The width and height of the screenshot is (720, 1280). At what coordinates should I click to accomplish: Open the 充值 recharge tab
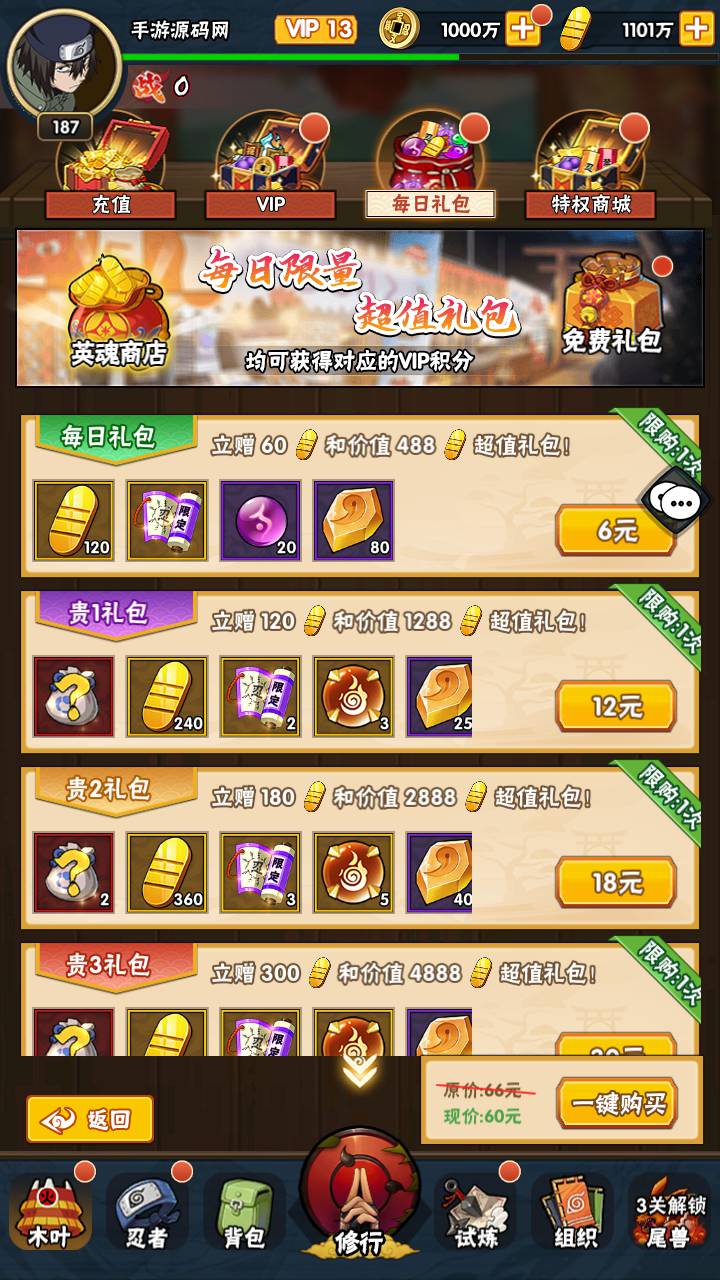click(110, 165)
